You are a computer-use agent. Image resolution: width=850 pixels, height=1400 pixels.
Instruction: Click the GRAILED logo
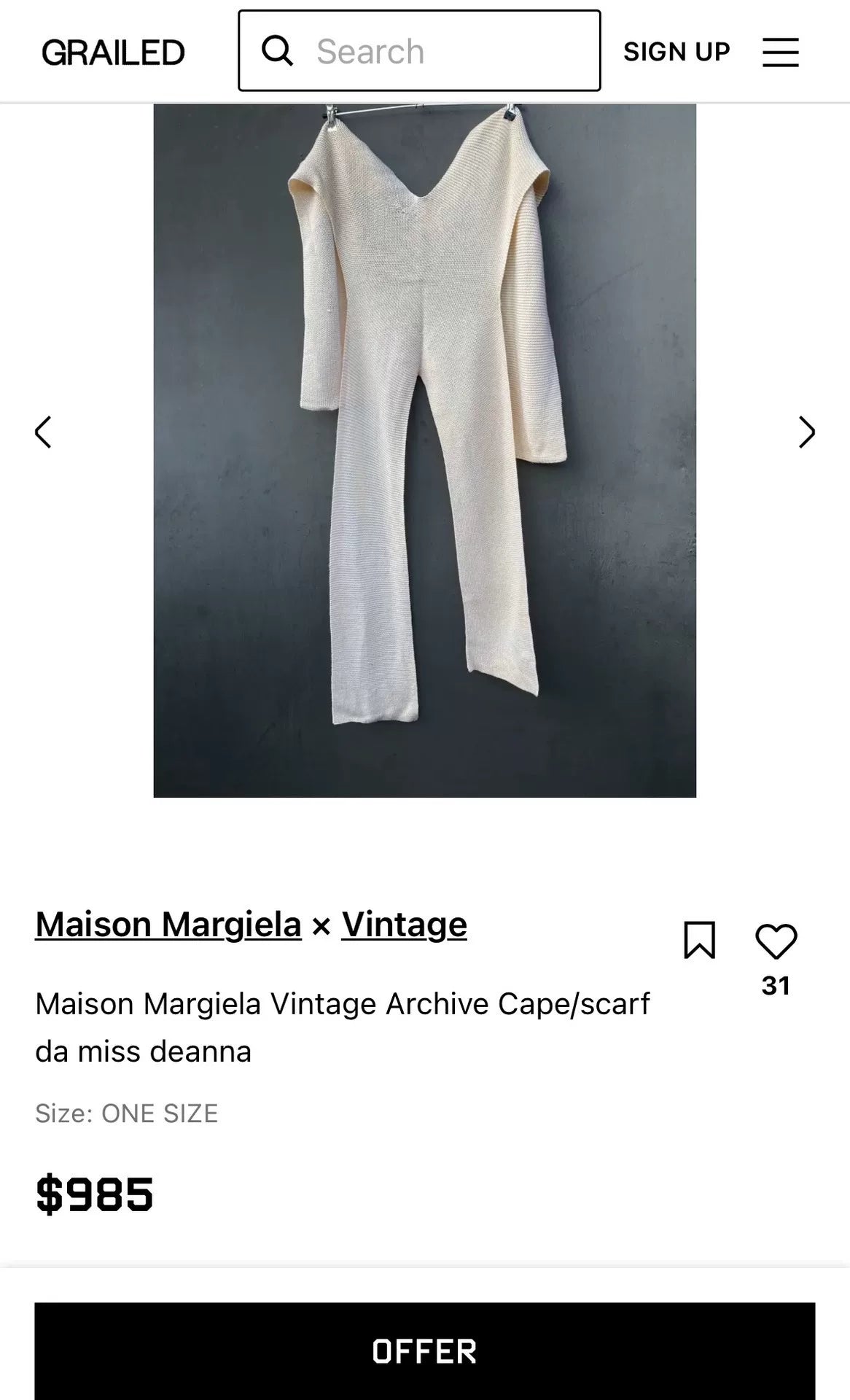pos(113,51)
